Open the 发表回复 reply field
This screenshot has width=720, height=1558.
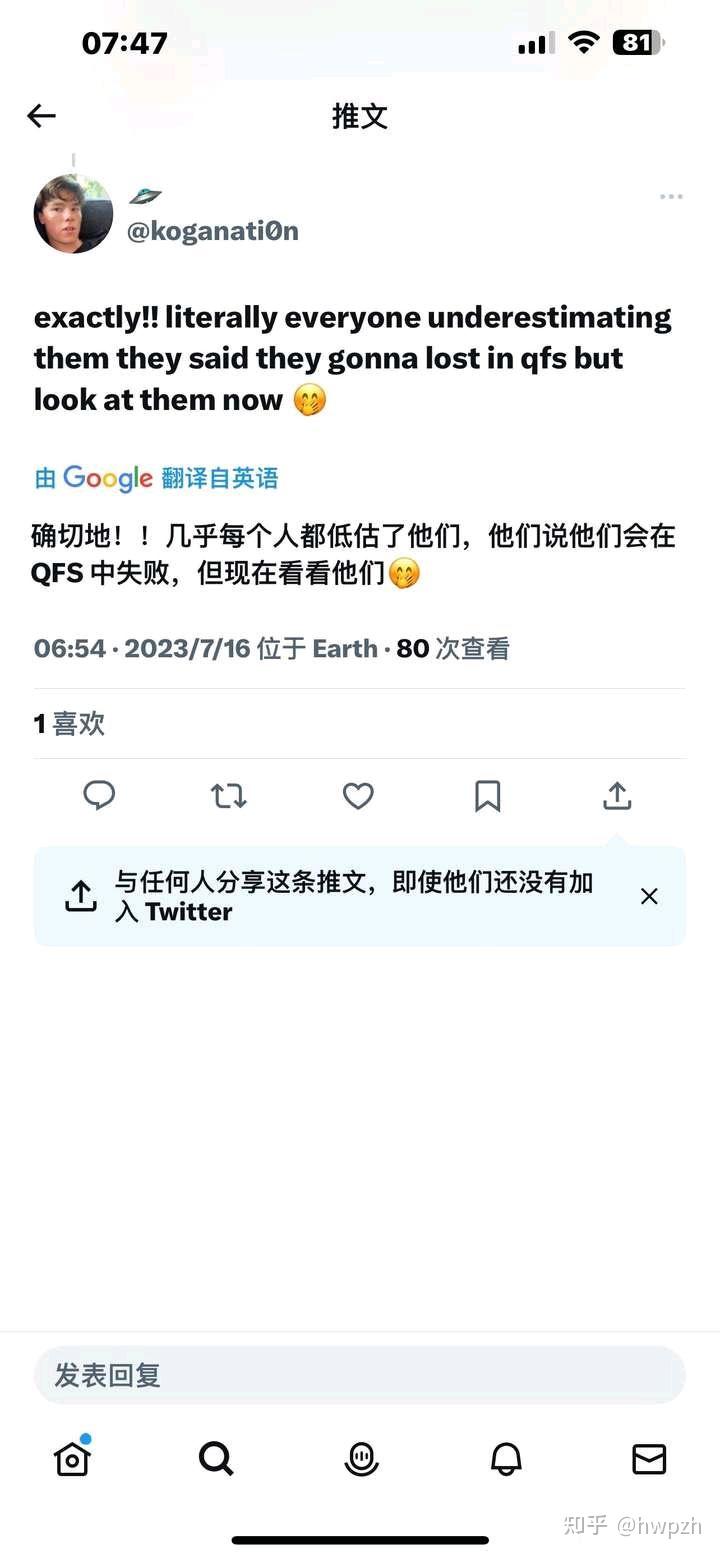360,1375
